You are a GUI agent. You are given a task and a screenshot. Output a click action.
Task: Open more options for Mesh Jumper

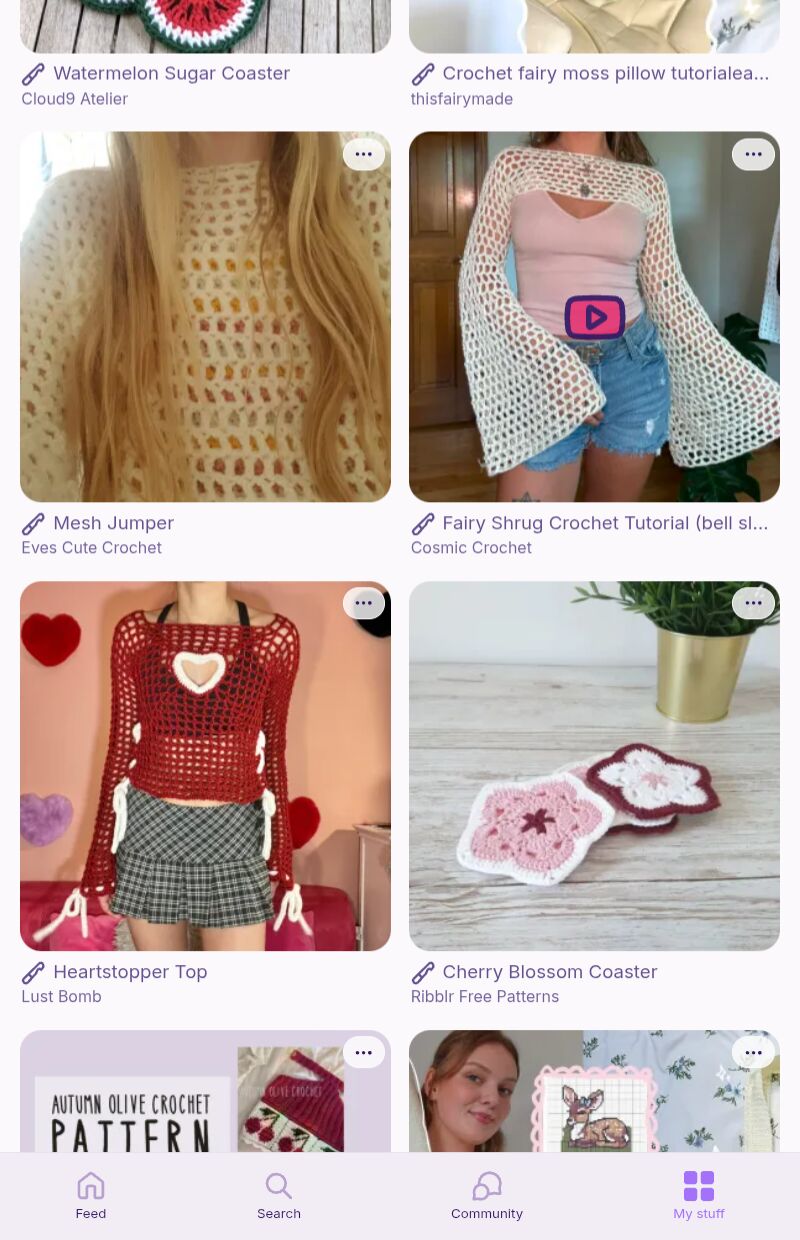(364, 154)
